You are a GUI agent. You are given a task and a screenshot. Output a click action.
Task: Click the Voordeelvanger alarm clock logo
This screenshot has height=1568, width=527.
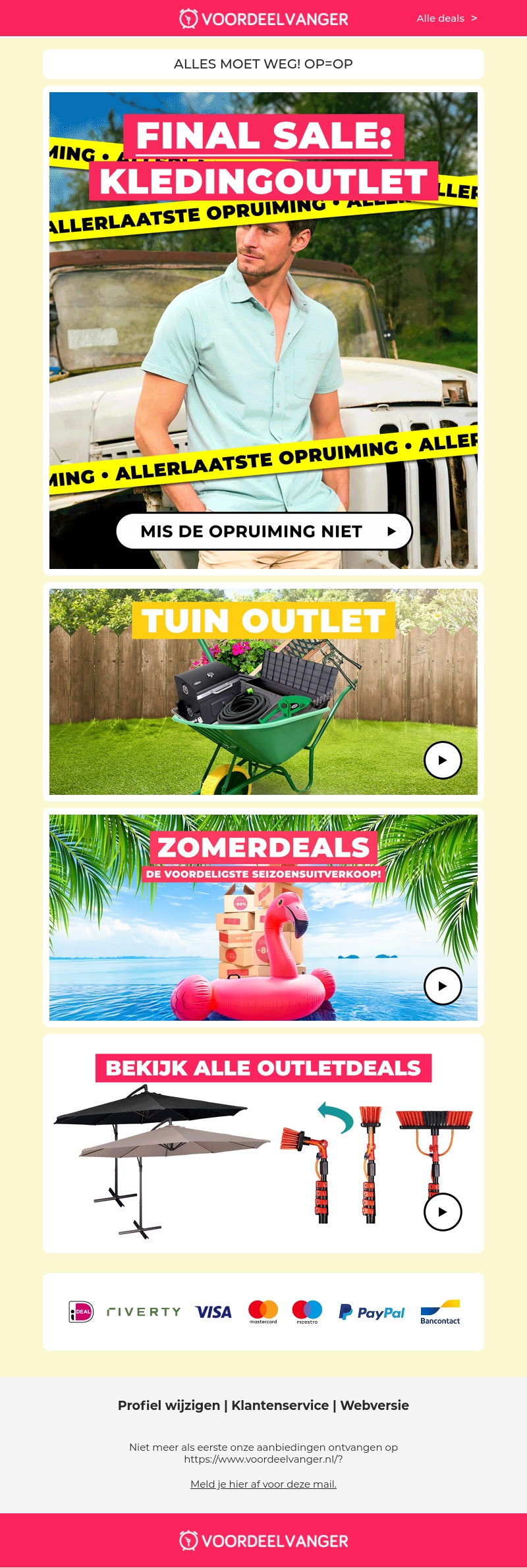point(188,19)
